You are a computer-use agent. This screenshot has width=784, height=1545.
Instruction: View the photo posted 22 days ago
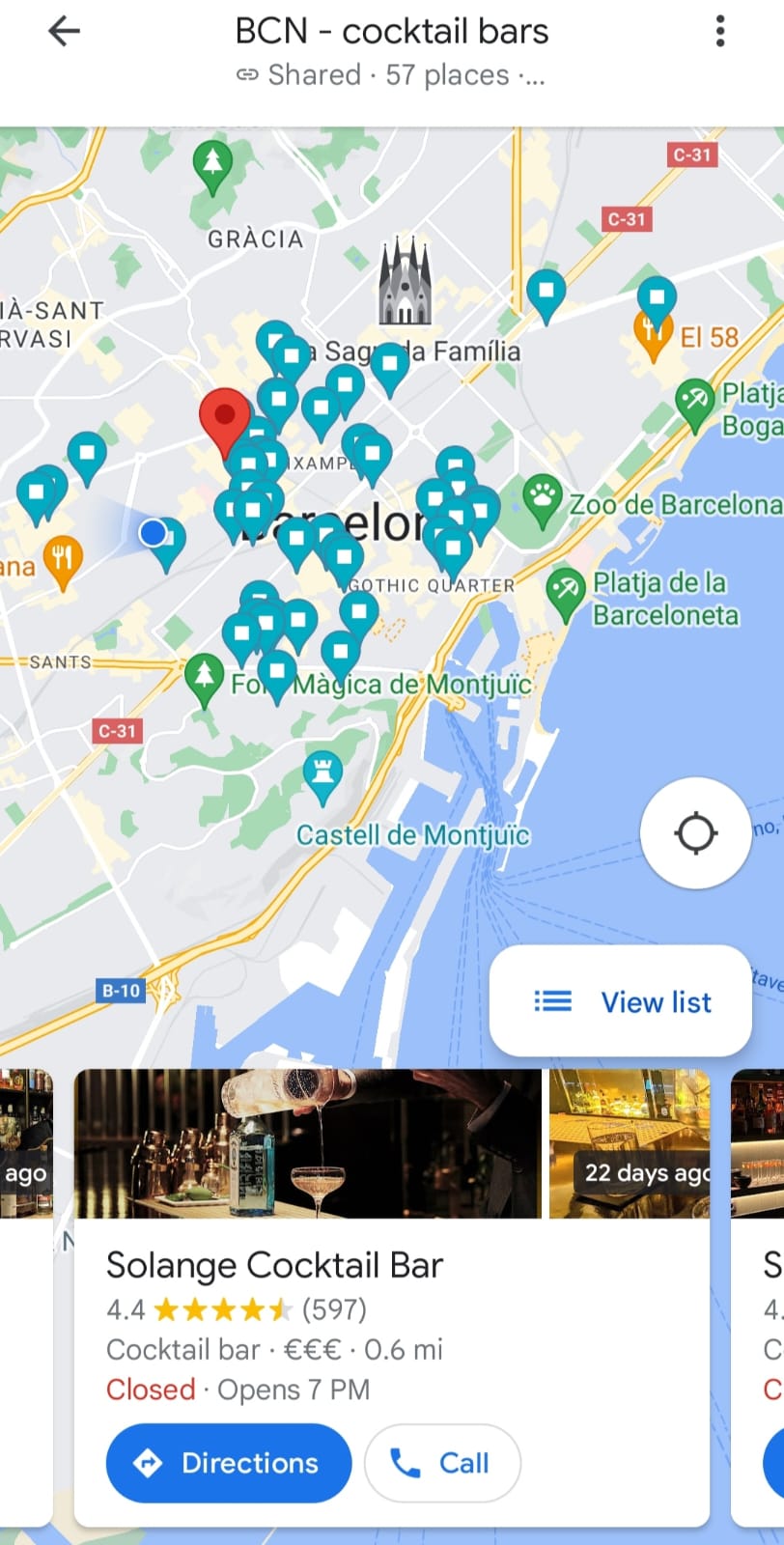tap(629, 1143)
